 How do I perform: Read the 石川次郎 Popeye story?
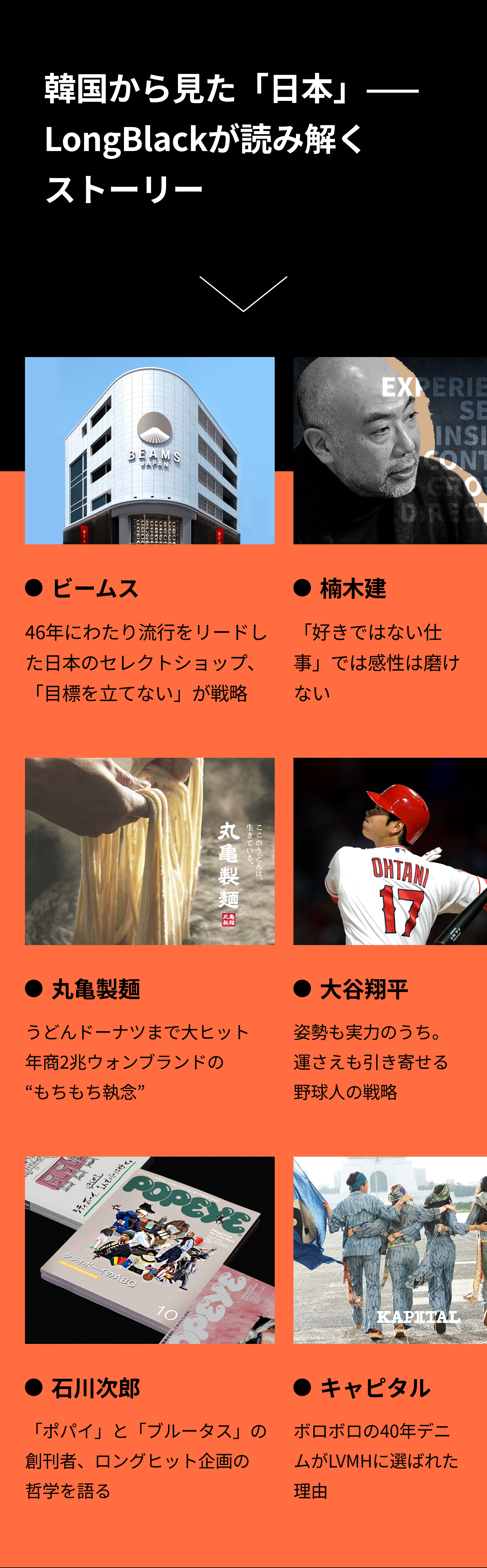150,1250
